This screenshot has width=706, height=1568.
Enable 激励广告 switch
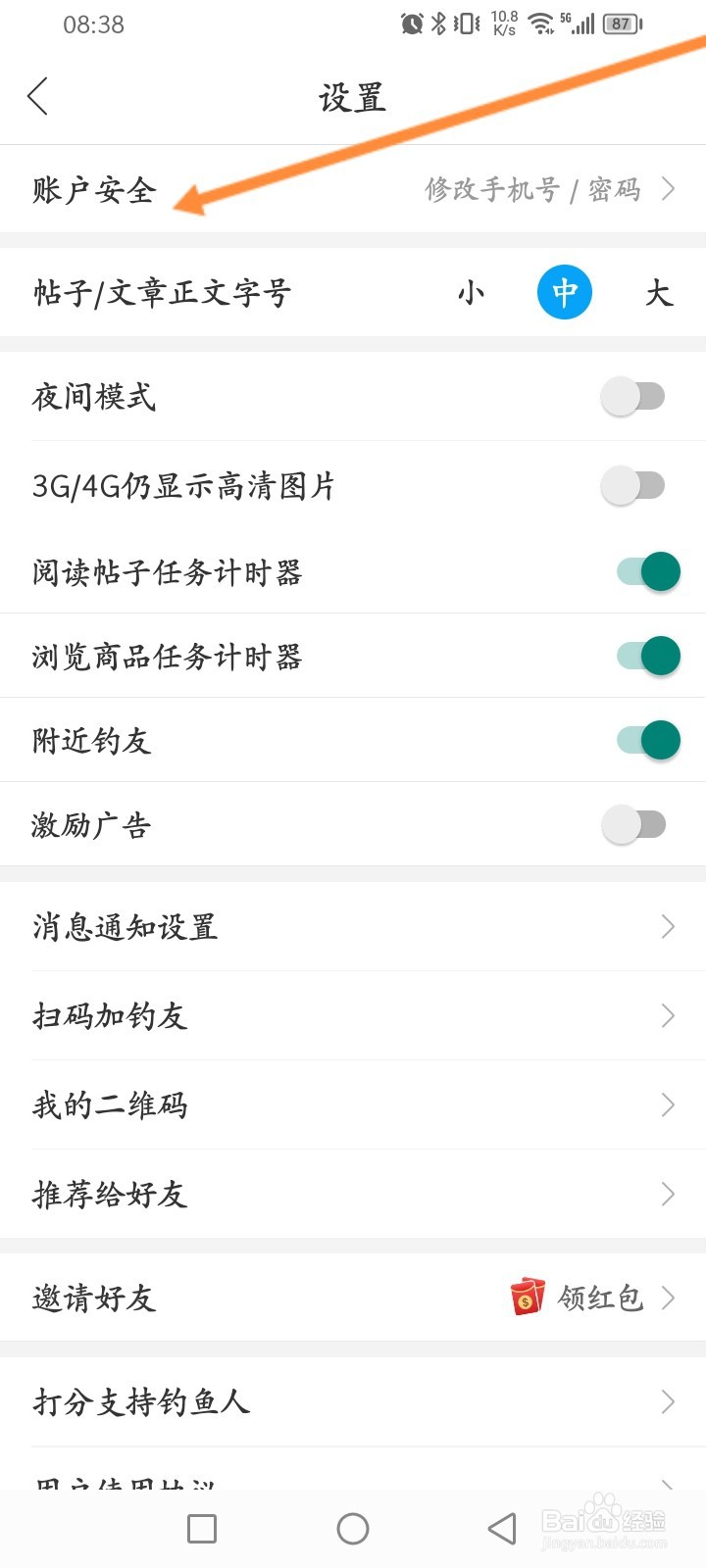633,824
